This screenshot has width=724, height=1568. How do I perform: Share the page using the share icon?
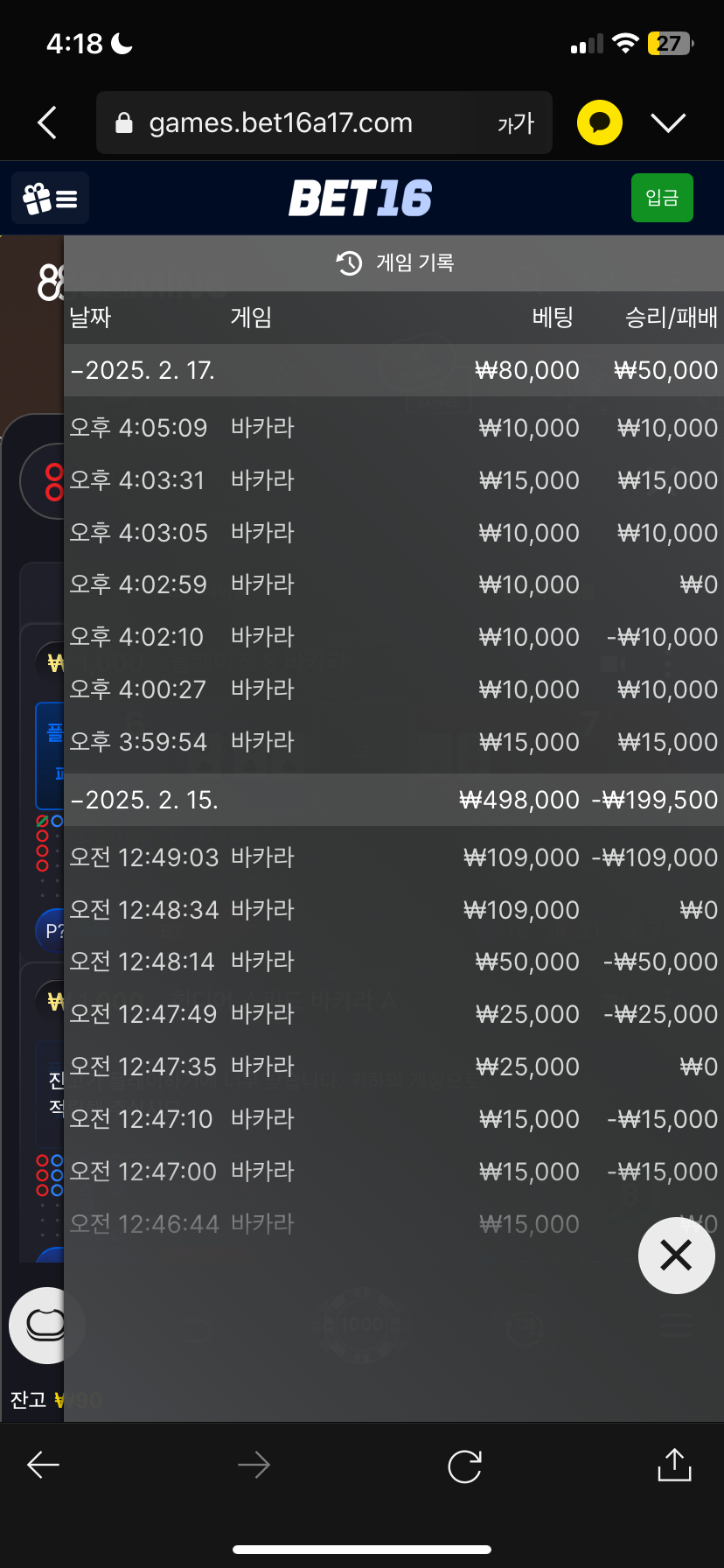coord(674,1464)
